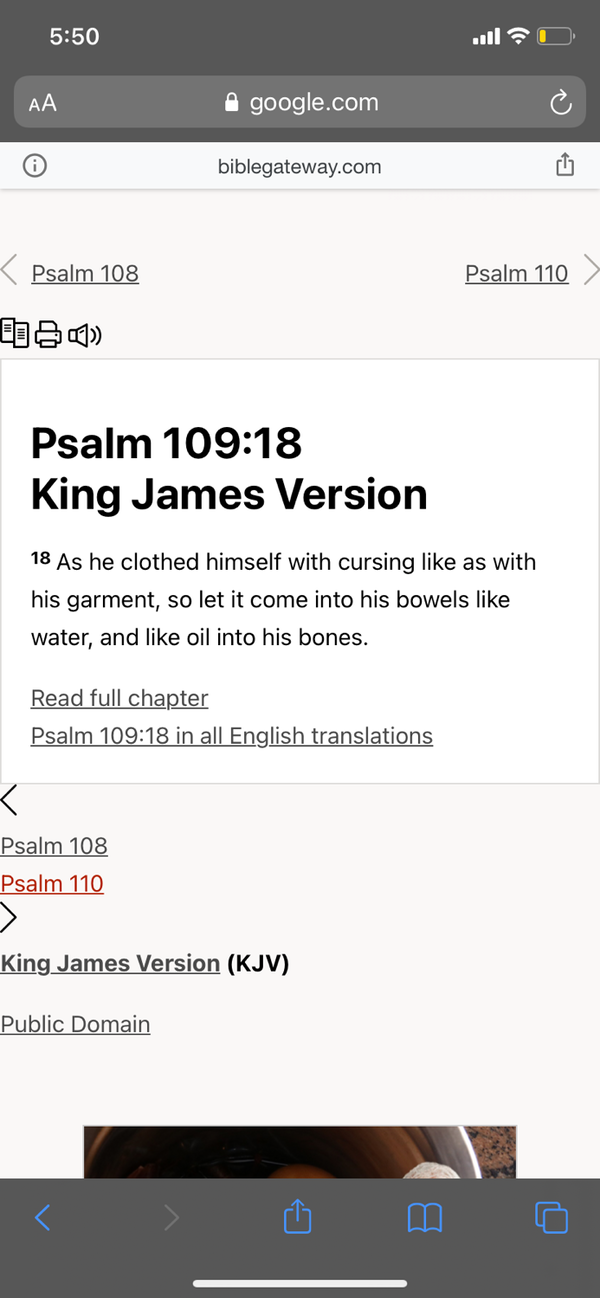Show all open tabs

pos(551,1217)
